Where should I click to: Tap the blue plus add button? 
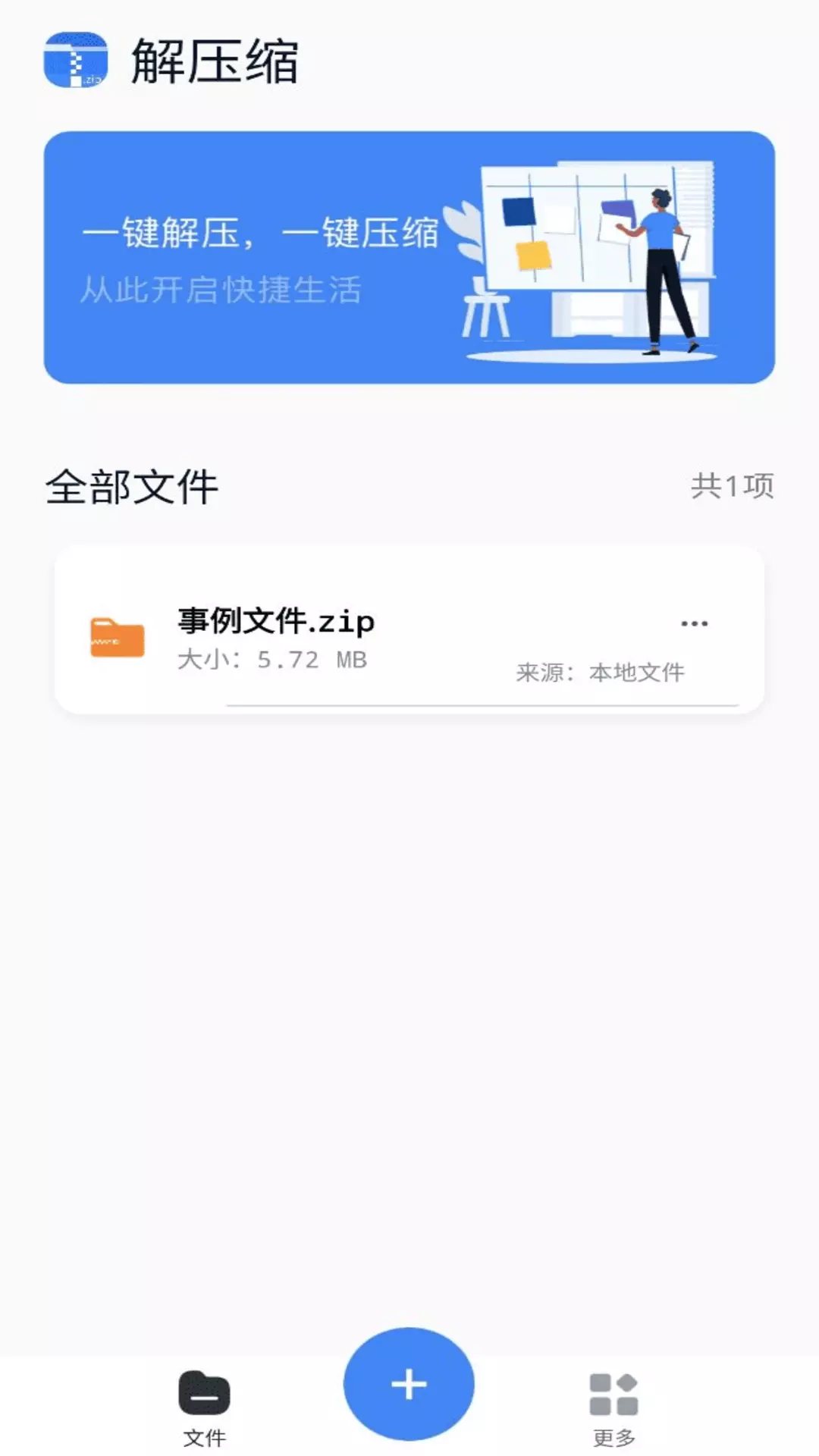(x=409, y=1384)
